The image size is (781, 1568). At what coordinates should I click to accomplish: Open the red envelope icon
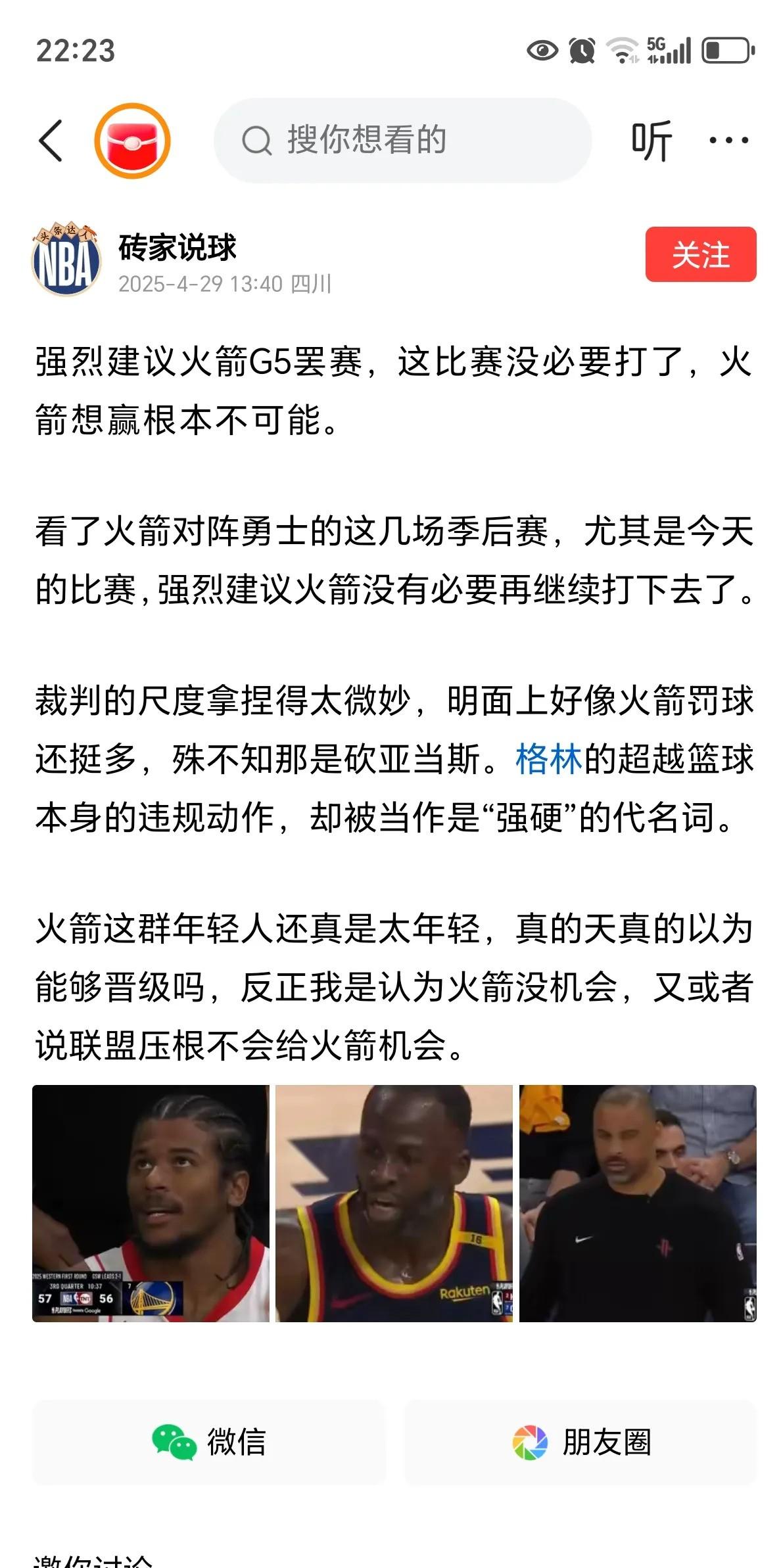click(x=133, y=139)
